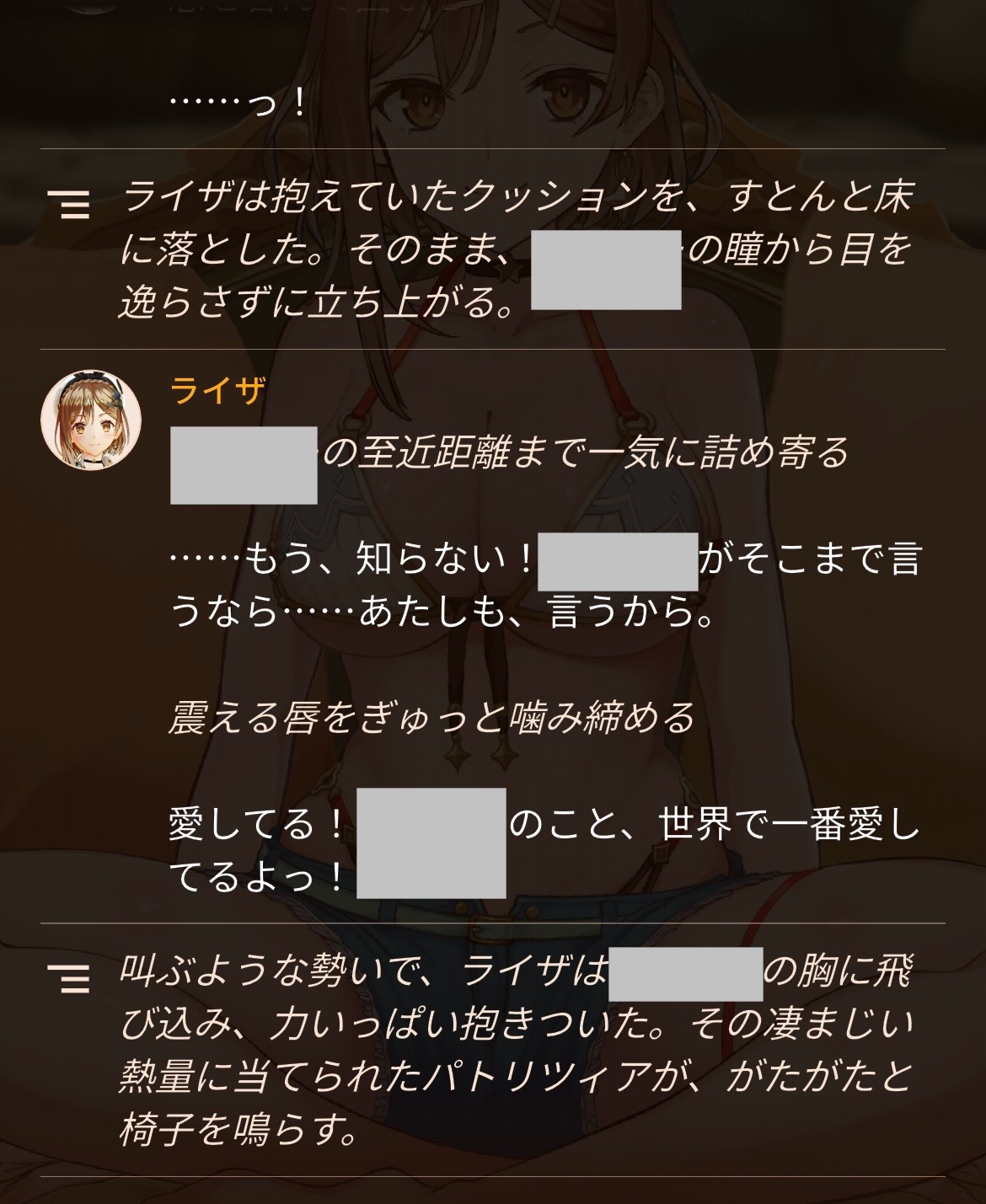Tap narration icon beside '叫ぶような勢いで'

(69, 977)
